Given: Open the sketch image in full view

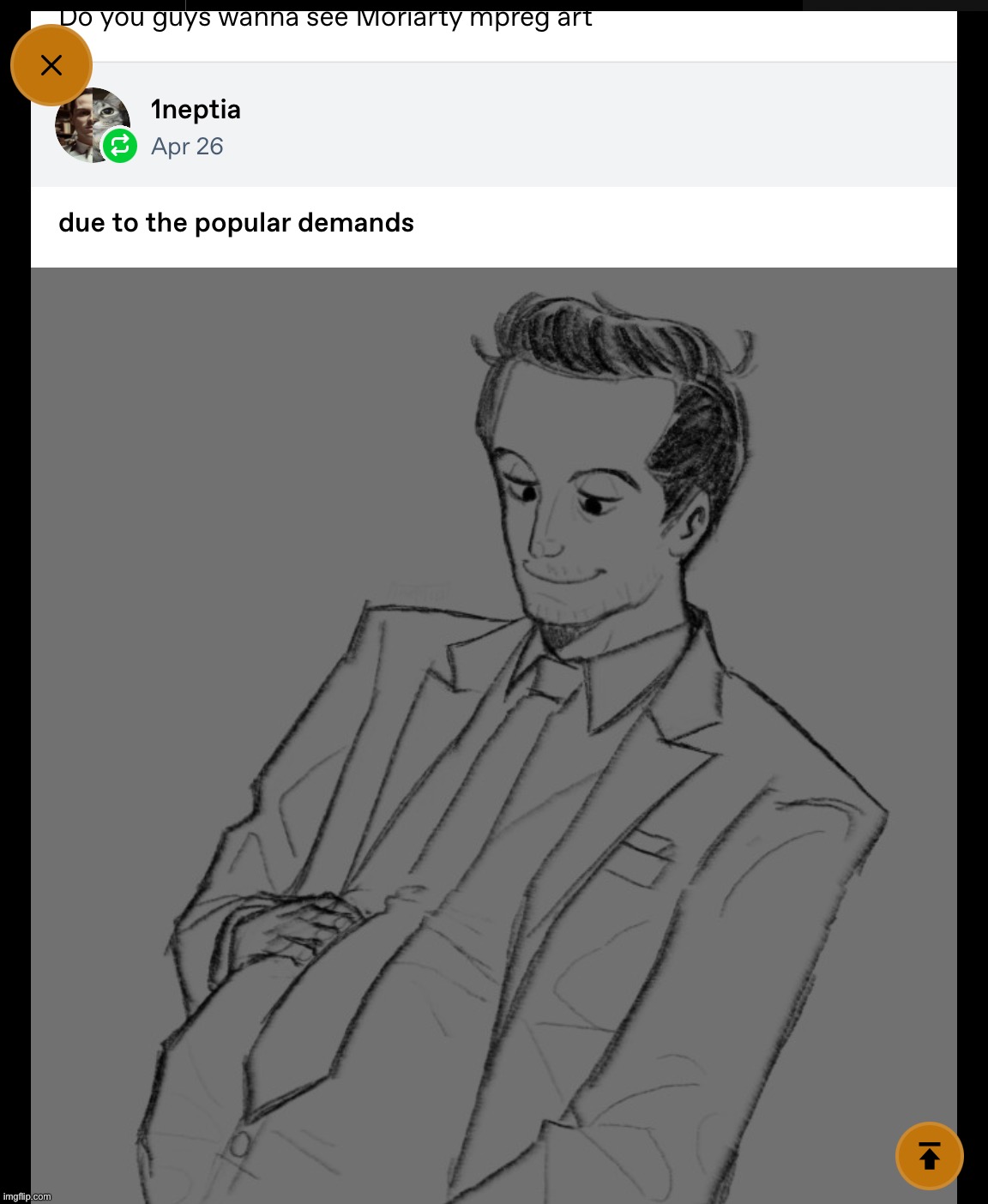Looking at the screenshot, I should click(x=493, y=729).
